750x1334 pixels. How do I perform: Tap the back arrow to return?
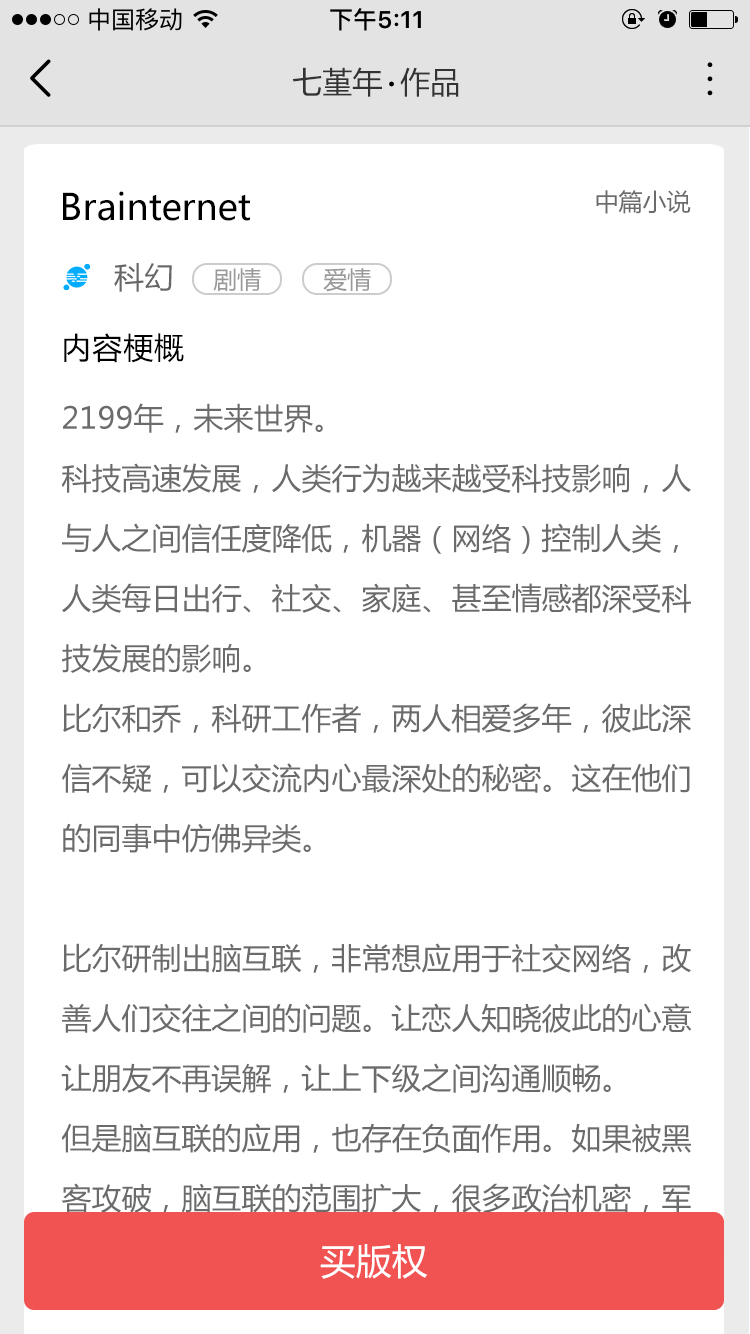(x=40, y=78)
